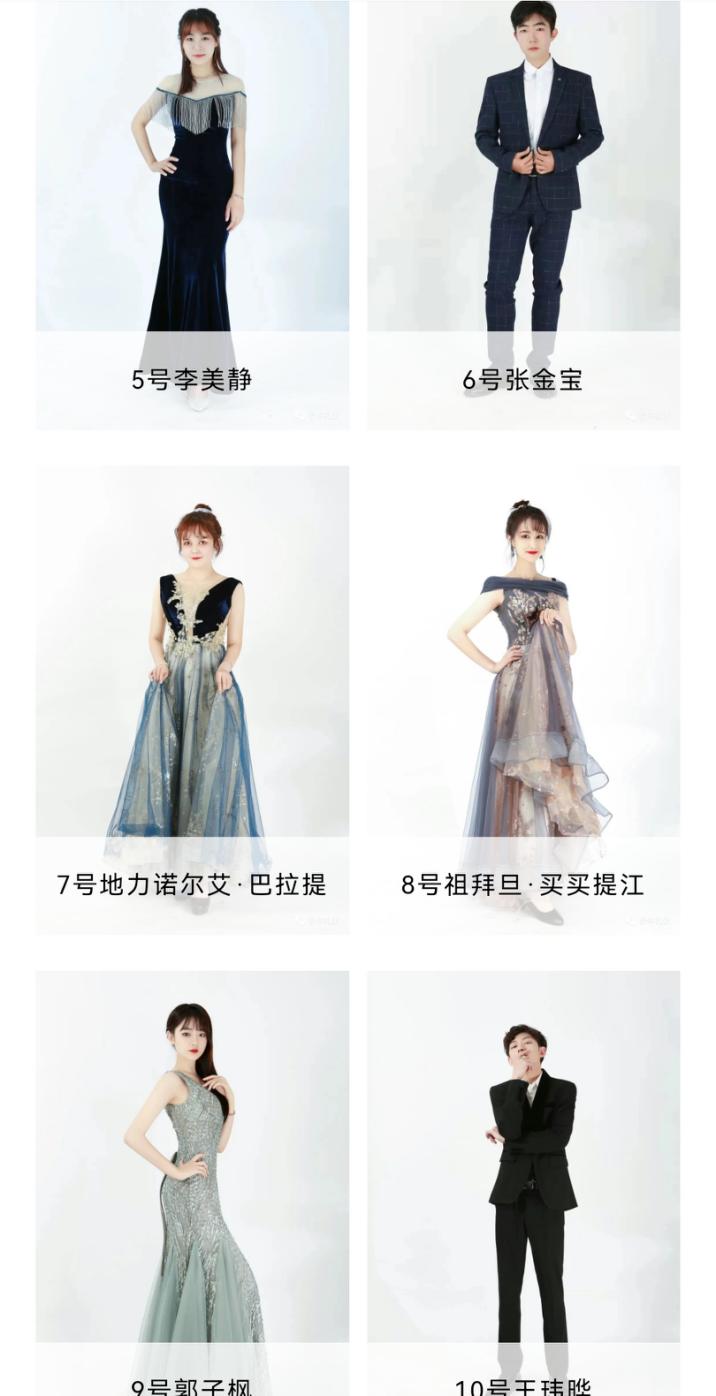Viewport: 716px width, 1396px height.
Task: Select the 9号郭子枫 photo tile
Action: click(192, 1170)
